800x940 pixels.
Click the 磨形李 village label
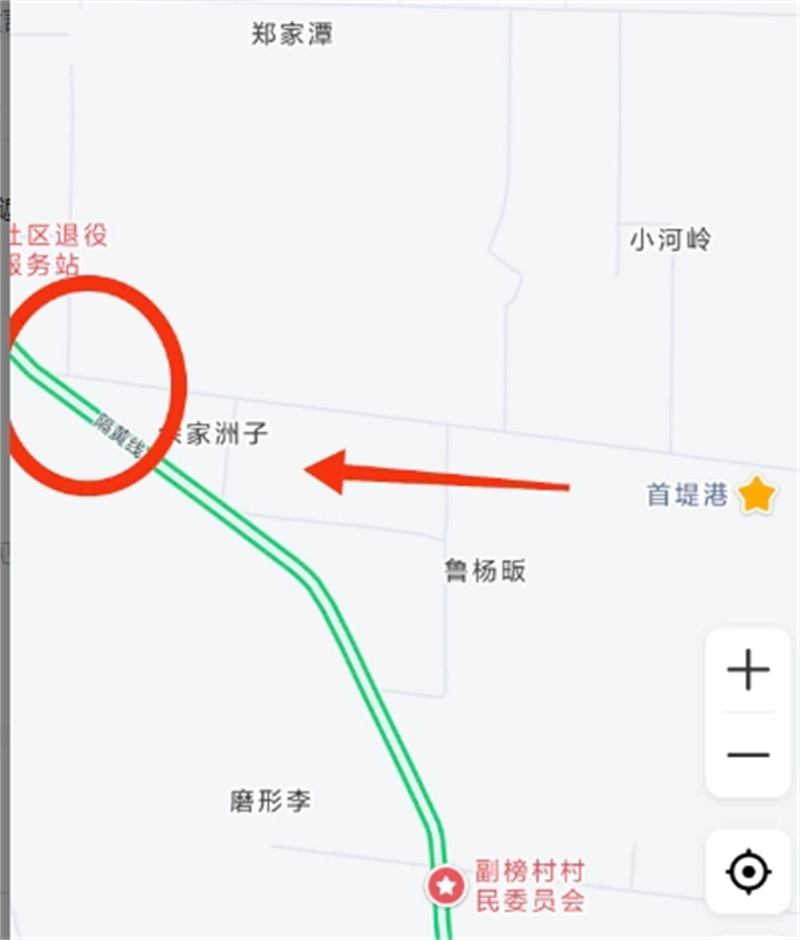point(270,800)
